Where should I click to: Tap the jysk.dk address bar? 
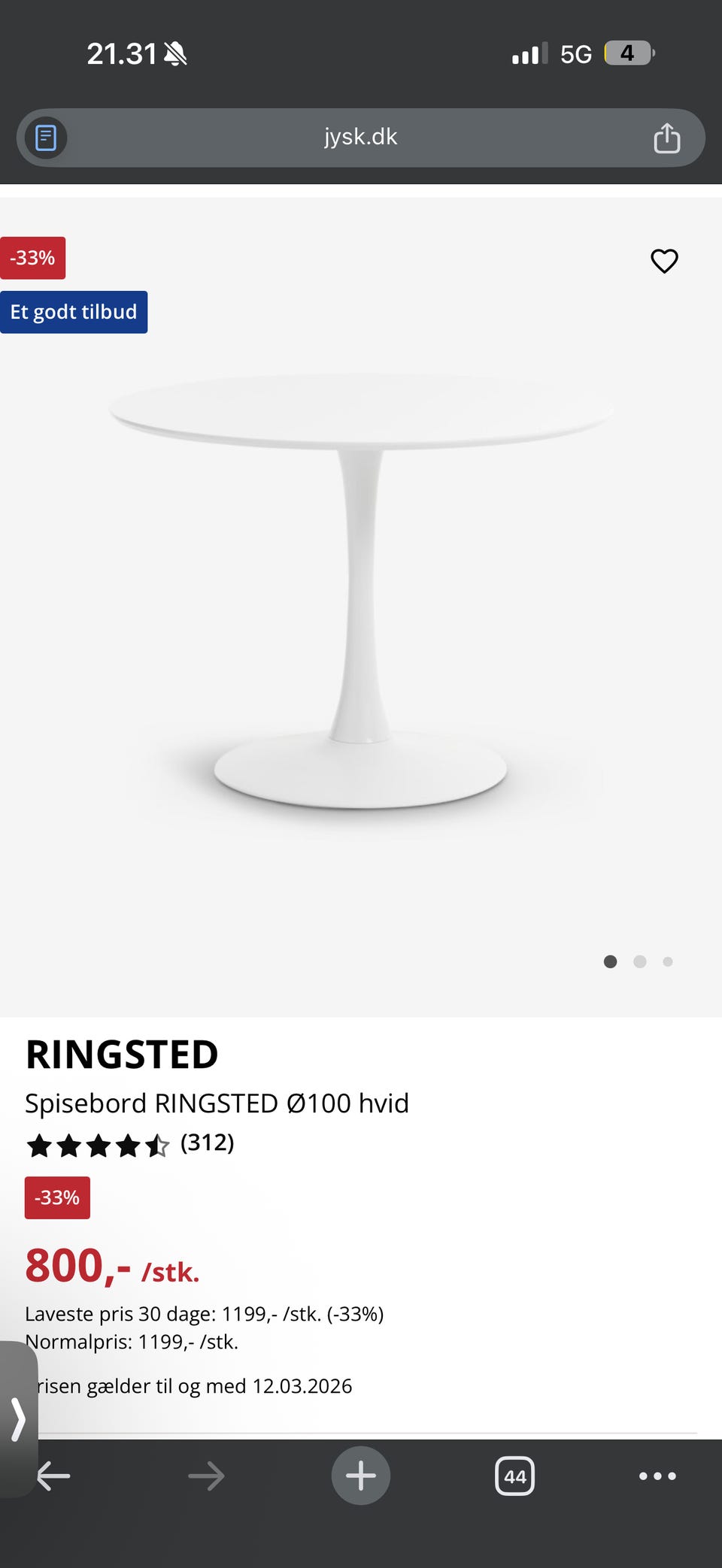(x=361, y=138)
